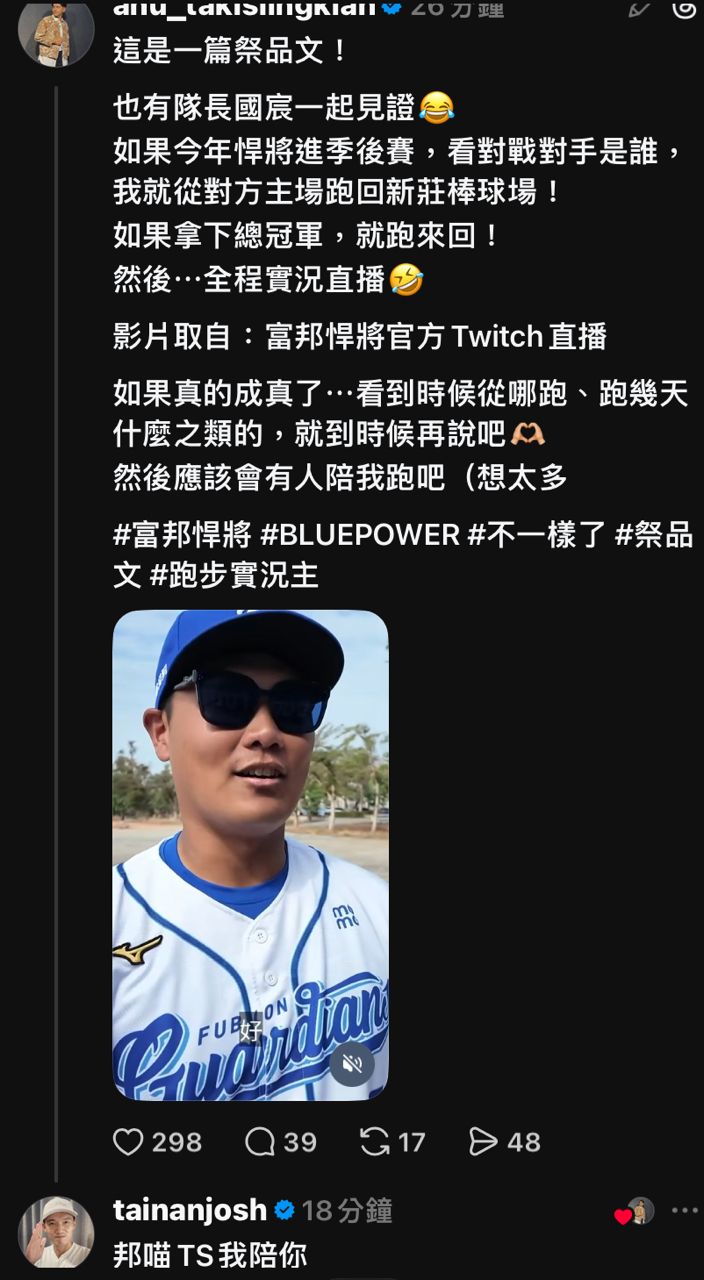This screenshot has width=704, height=1280.
Task: Open hashtag #富邦悍將
Action: coord(182,534)
